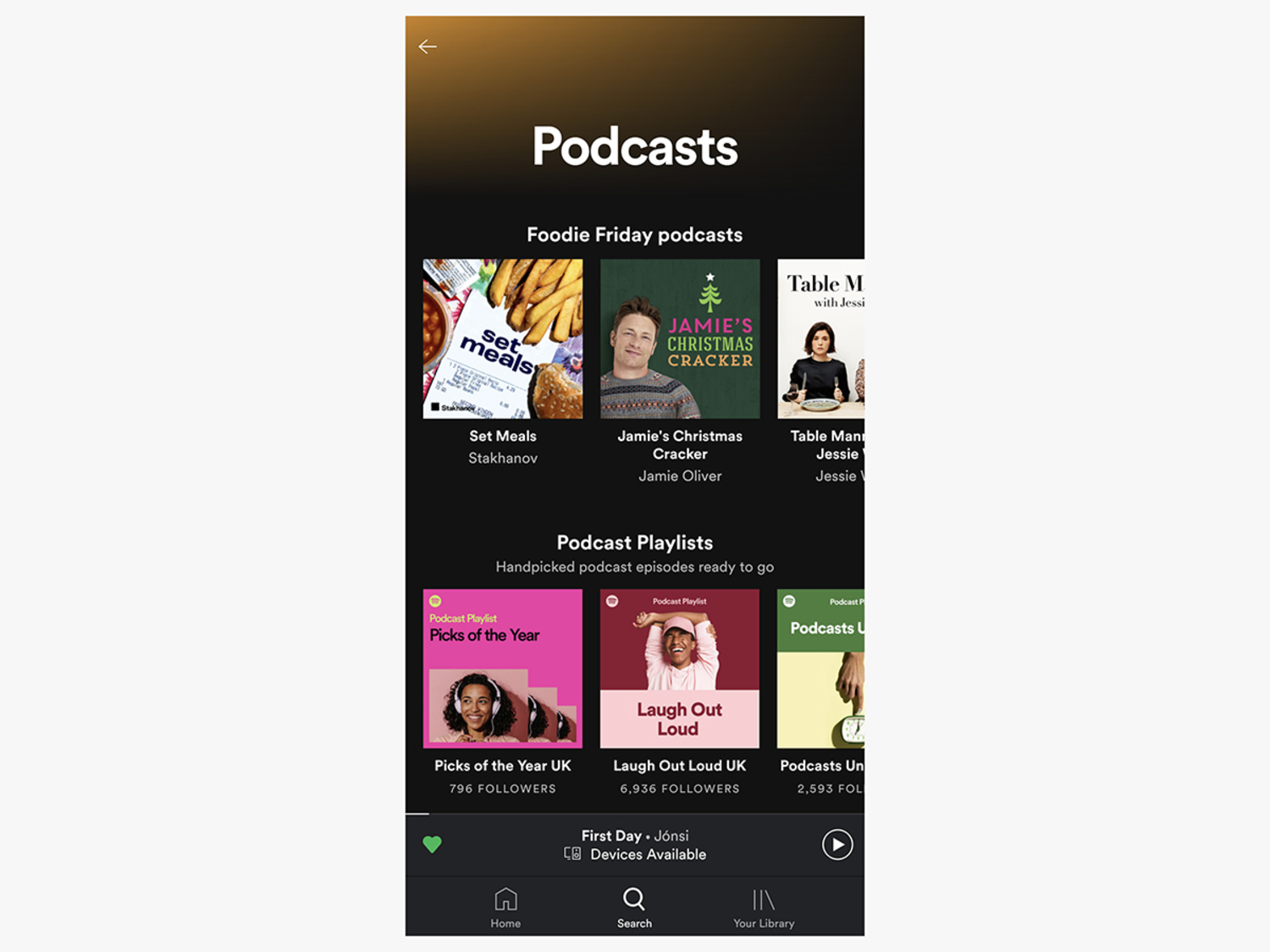Screen dimensions: 1270x952
Task: Open Jamie's Christmas Cracker podcast
Action: tap(680, 339)
